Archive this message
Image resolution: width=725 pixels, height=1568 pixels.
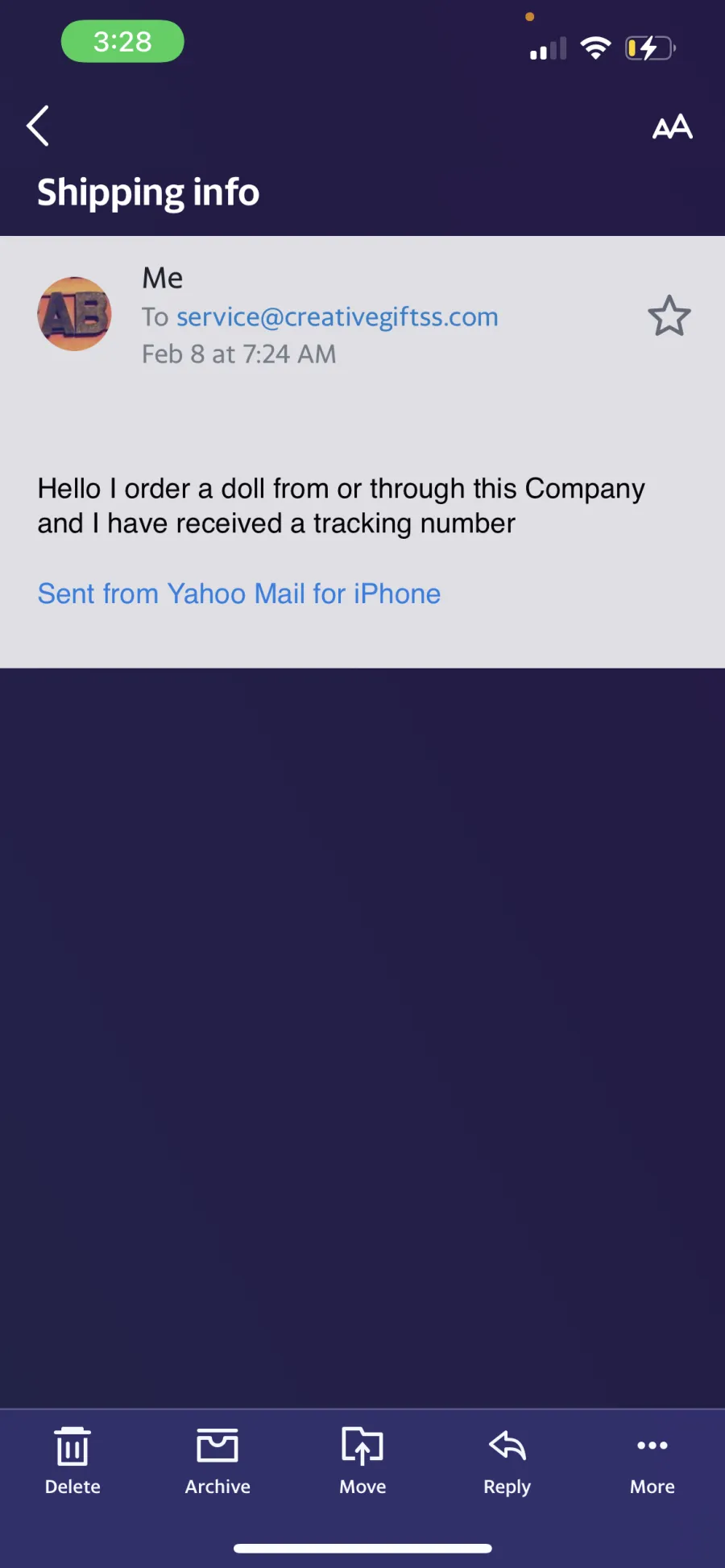pyautogui.click(x=217, y=1461)
